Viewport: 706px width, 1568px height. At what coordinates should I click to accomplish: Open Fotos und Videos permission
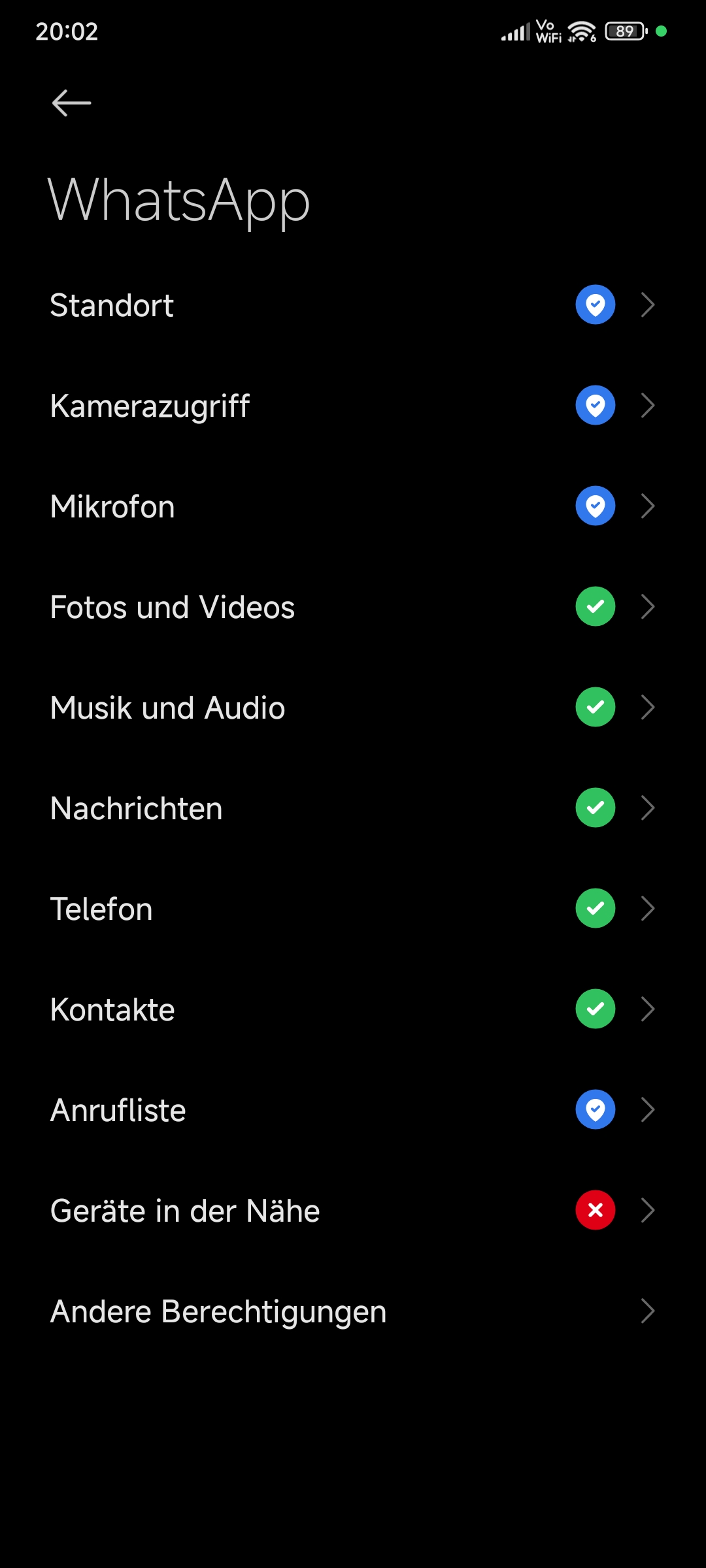(353, 607)
